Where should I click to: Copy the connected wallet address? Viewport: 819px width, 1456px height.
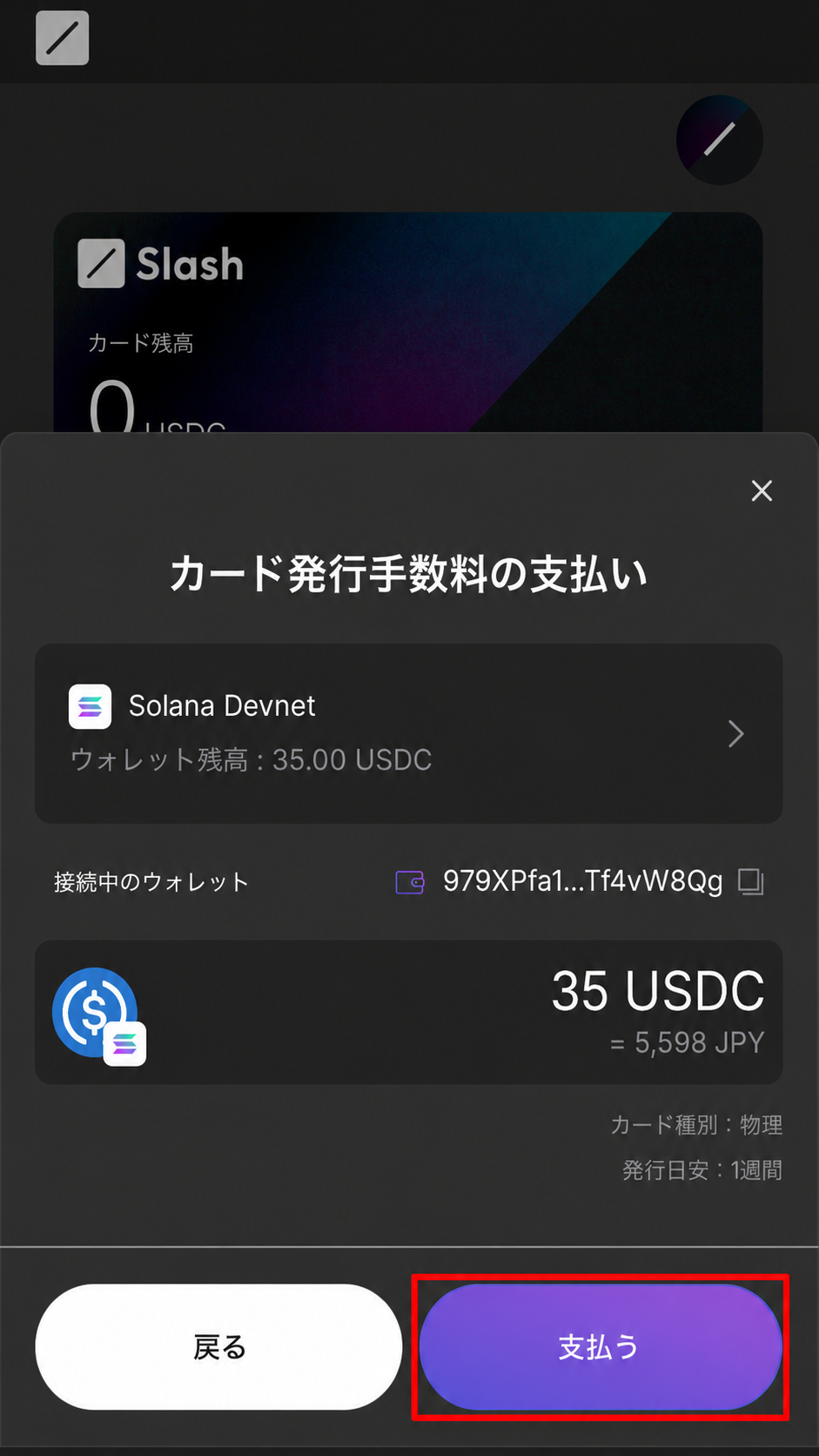coord(750,881)
